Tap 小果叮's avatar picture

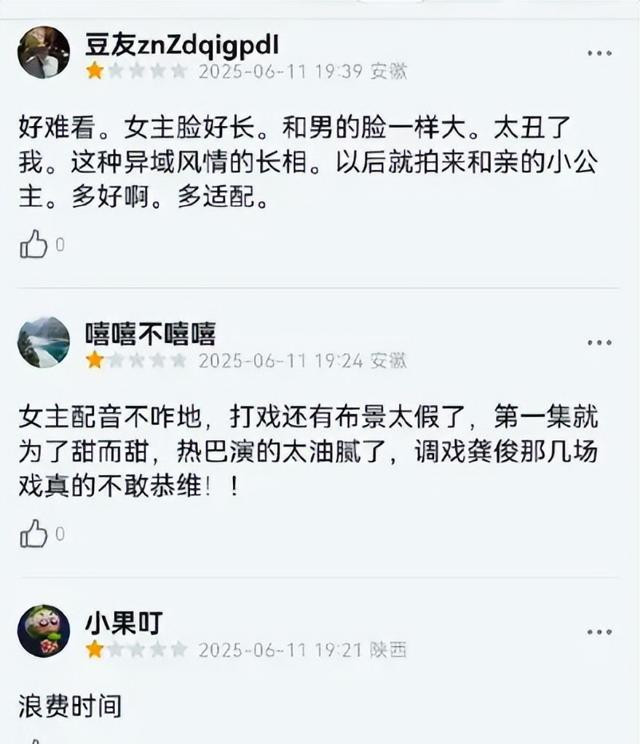pyautogui.click(x=44, y=631)
